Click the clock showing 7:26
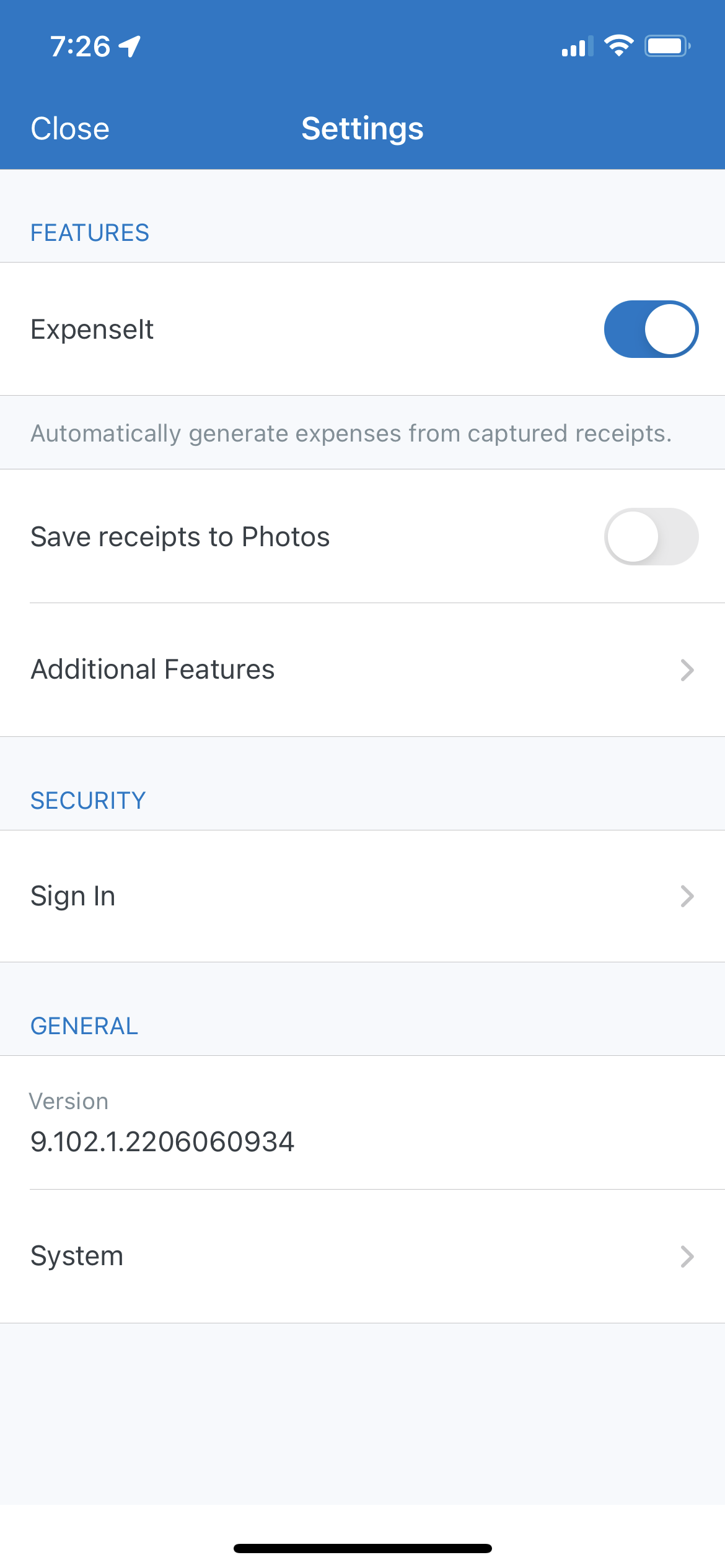 coord(81,45)
